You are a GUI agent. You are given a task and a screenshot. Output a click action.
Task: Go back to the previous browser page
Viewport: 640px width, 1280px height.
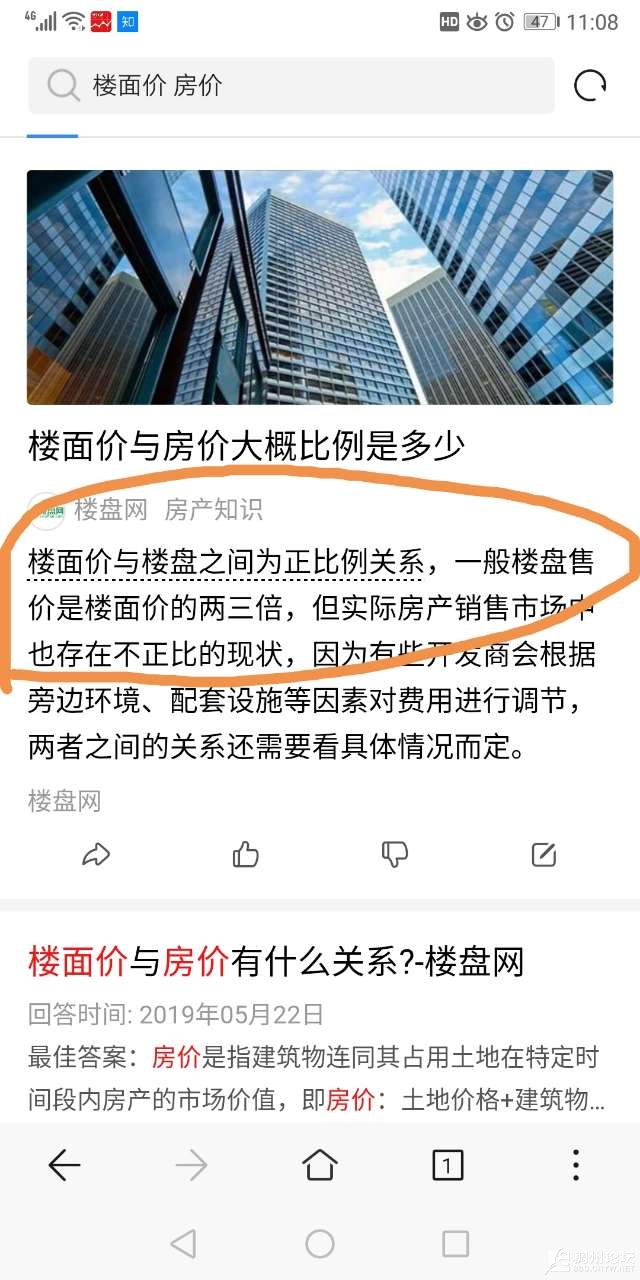point(64,1165)
